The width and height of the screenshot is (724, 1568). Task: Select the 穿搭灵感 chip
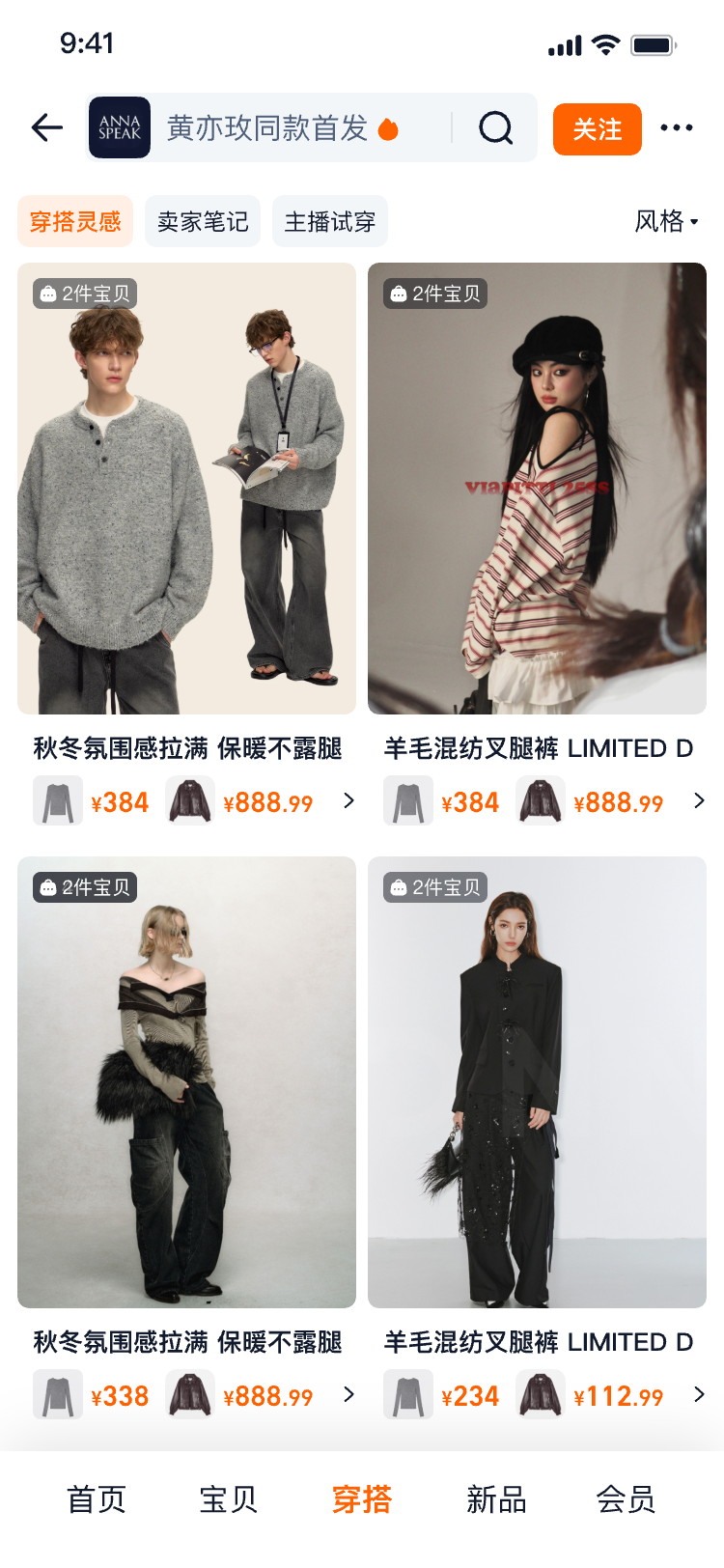(x=75, y=222)
